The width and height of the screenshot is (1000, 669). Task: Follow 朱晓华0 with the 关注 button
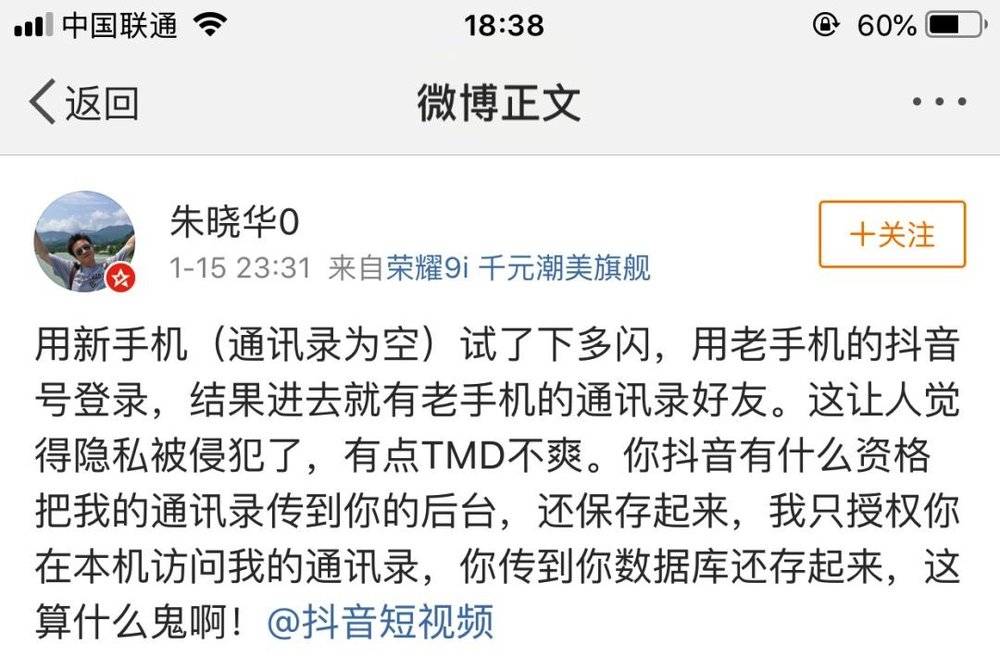pyautogui.click(x=892, y=235)
